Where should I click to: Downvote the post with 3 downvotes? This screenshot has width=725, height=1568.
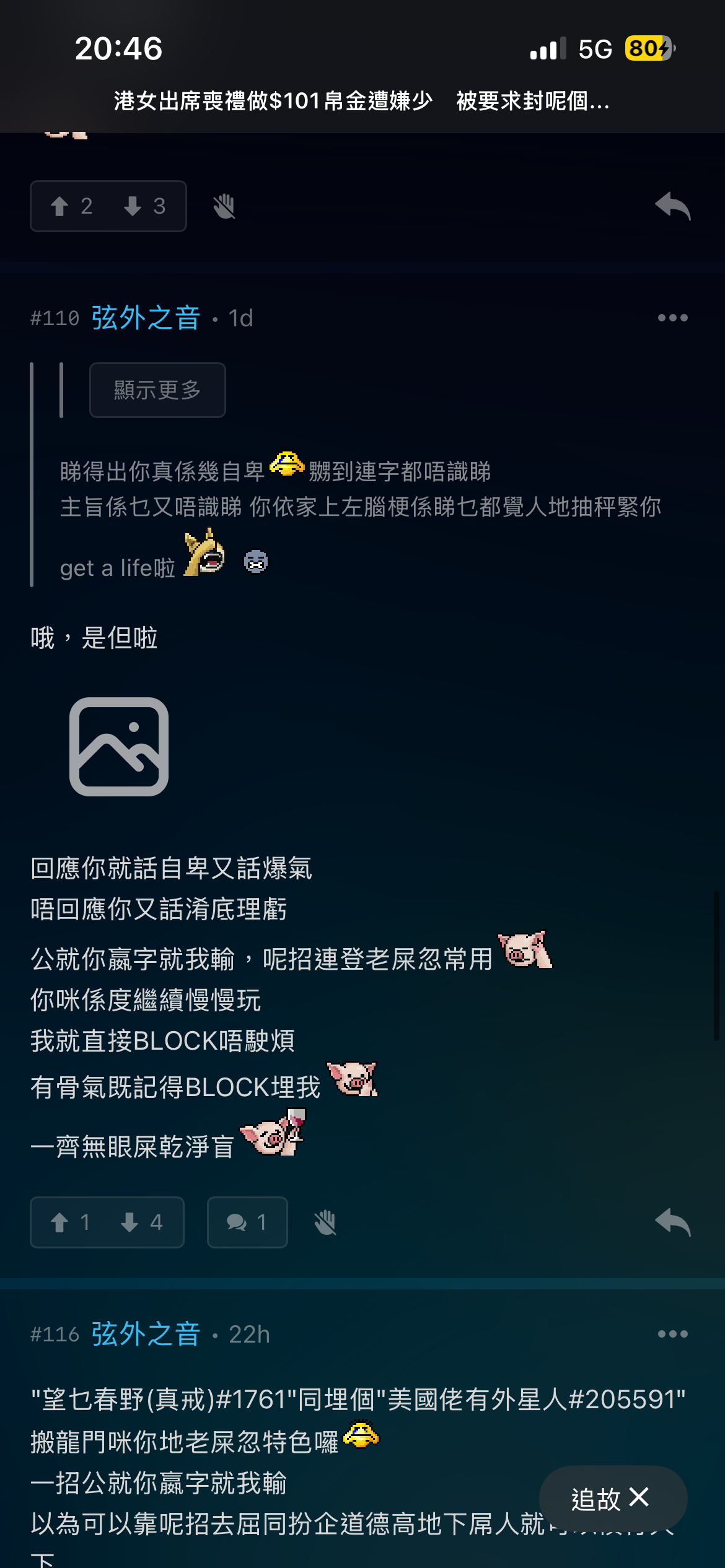pyautogui.click(x=144, y=206)
